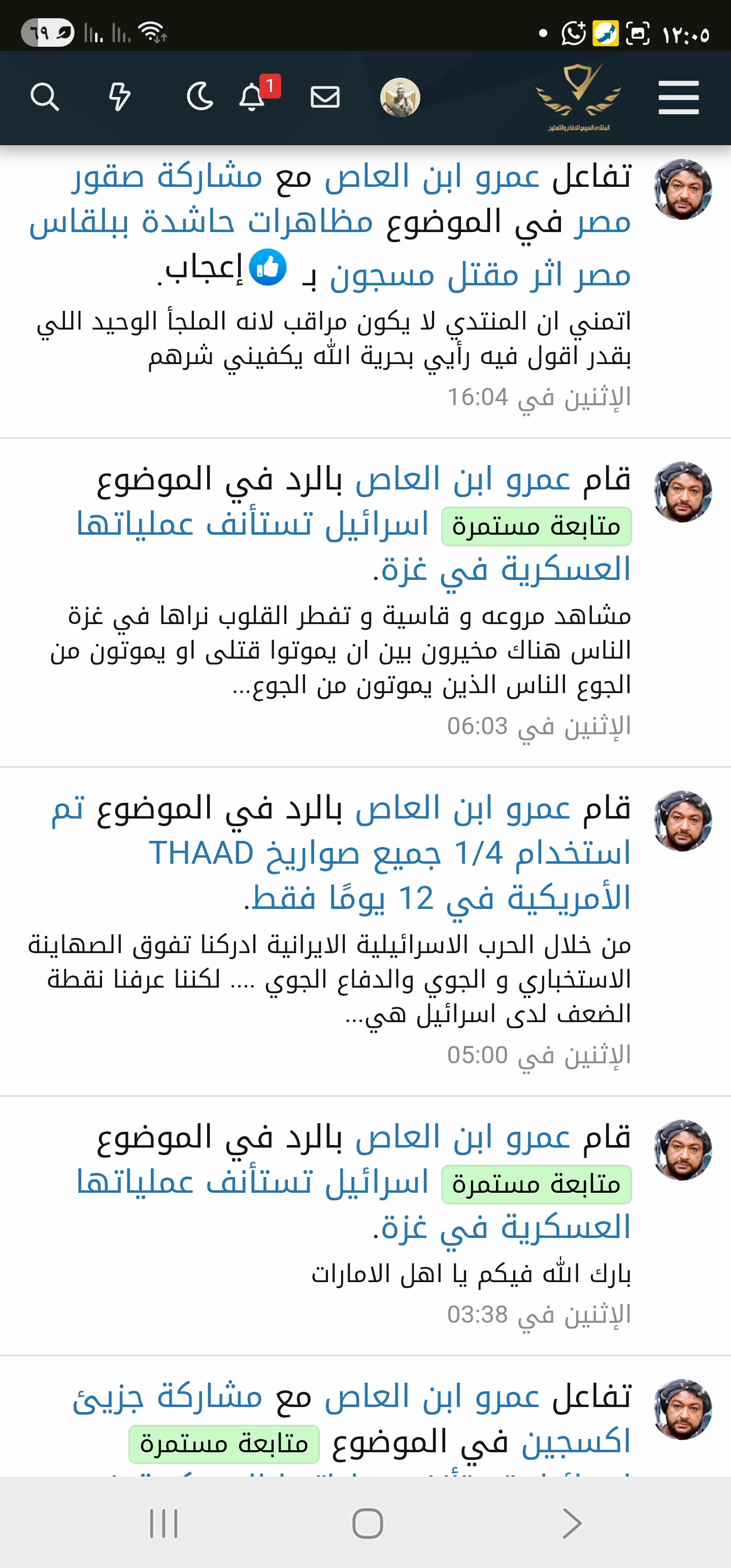
Task: Open the lightning bolt new activity icon
Action: 119,97
